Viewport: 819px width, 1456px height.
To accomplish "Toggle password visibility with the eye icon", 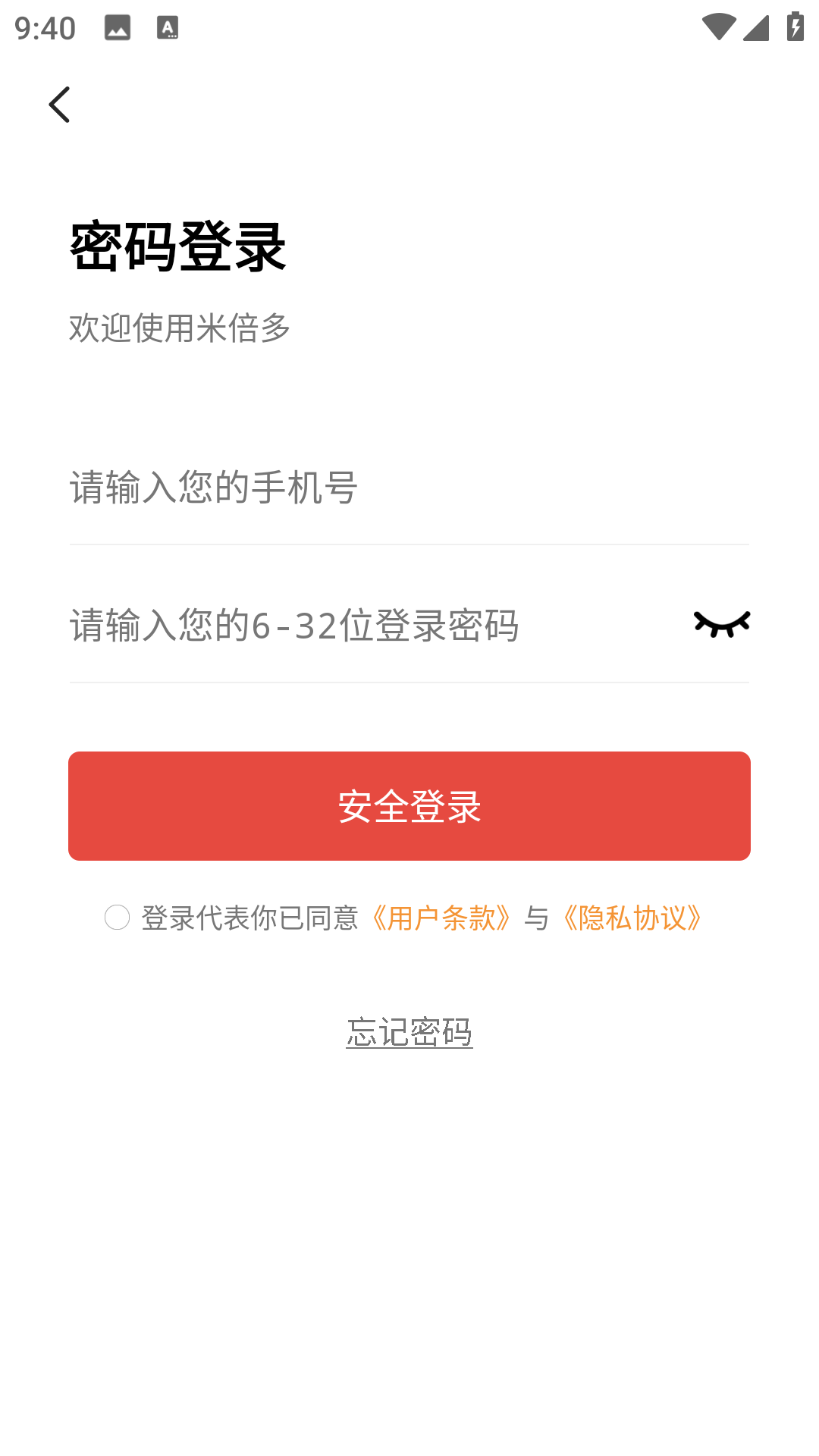I will click(720, 624).
